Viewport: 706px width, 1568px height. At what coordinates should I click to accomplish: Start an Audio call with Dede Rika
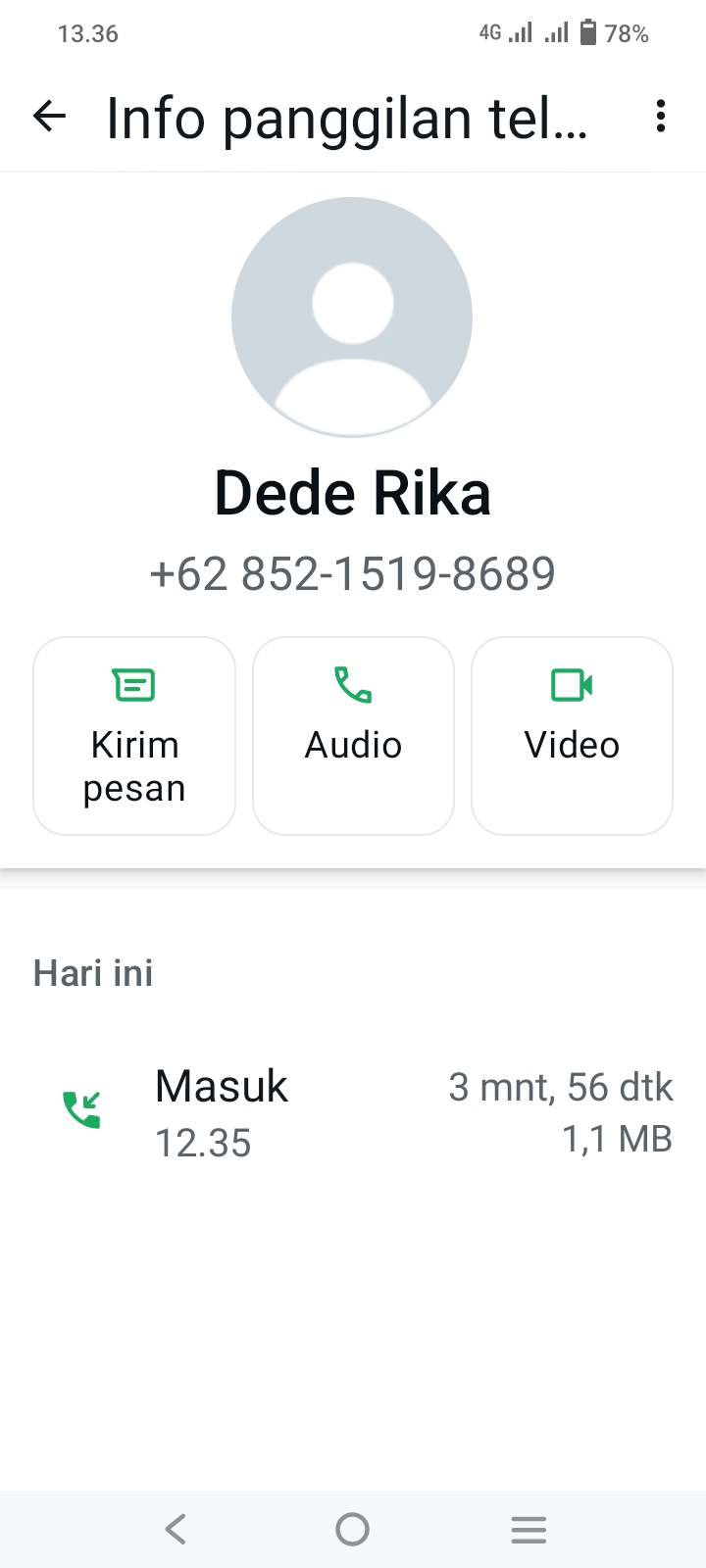click(x=353, y=736)
